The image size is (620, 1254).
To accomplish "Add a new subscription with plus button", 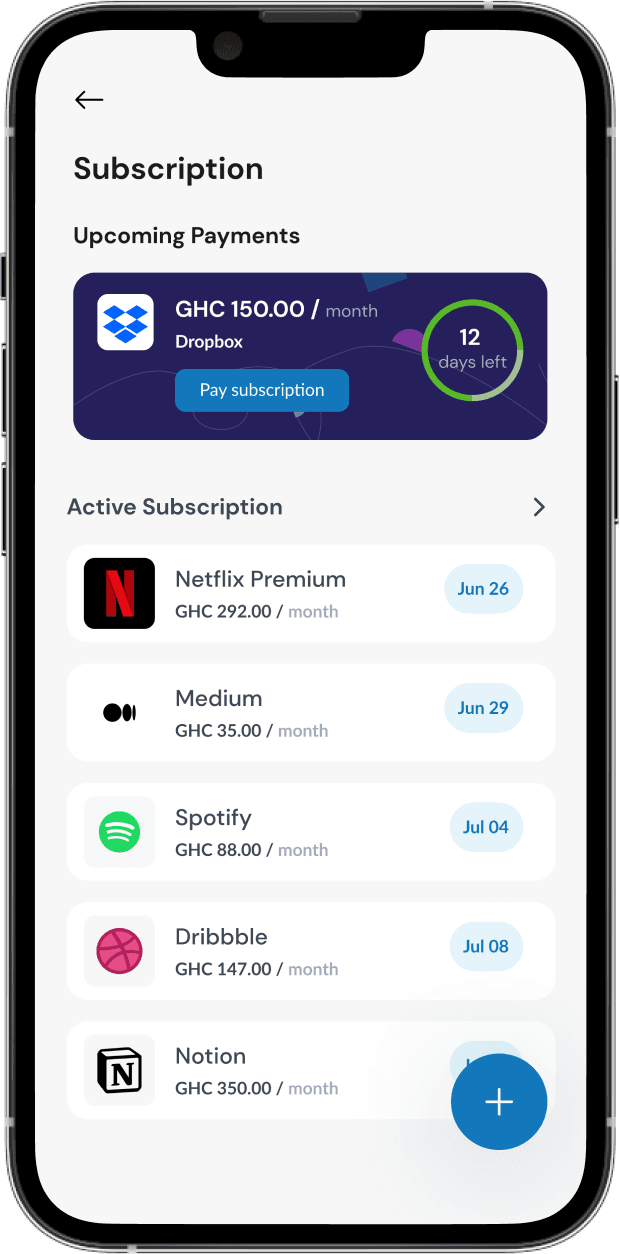I will point(498,1101).
